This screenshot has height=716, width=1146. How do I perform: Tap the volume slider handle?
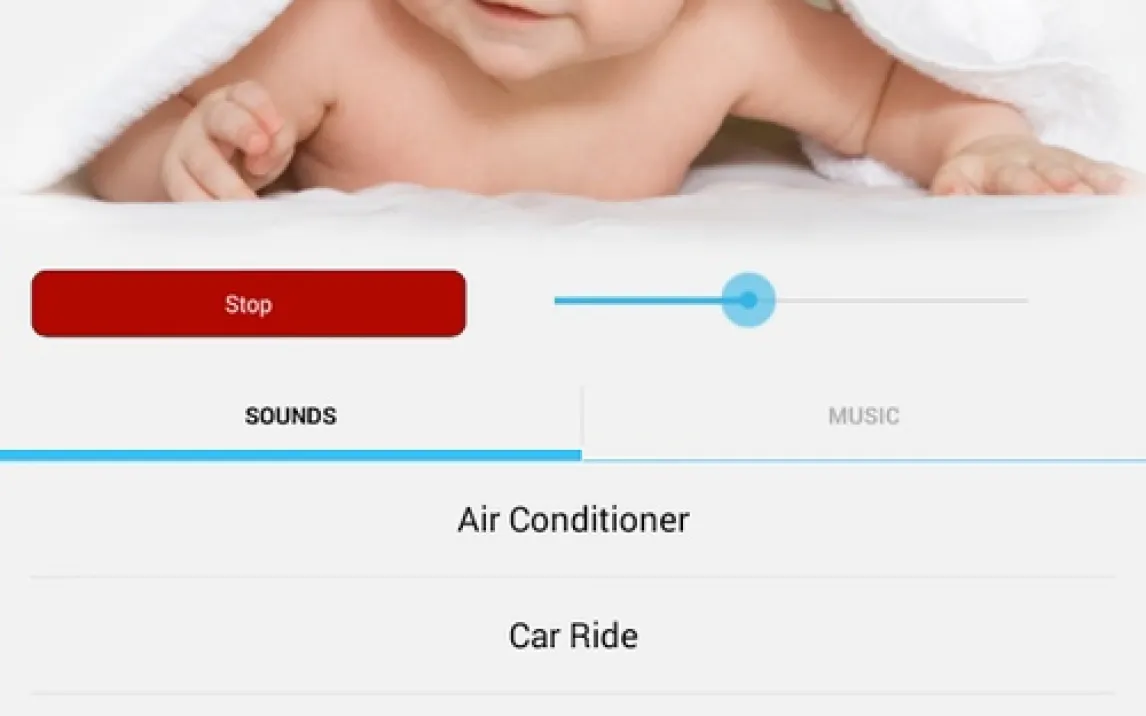click(x=748, y=300)
